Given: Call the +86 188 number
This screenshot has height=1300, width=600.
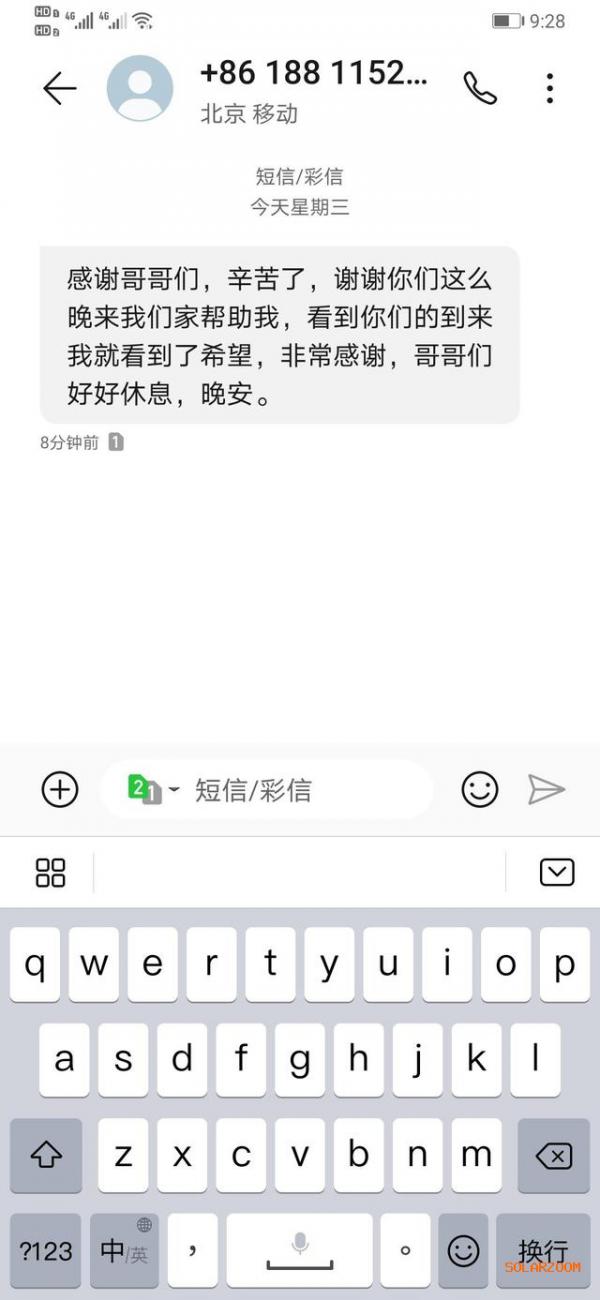Looking at the screenshot, I should [479, 89].
